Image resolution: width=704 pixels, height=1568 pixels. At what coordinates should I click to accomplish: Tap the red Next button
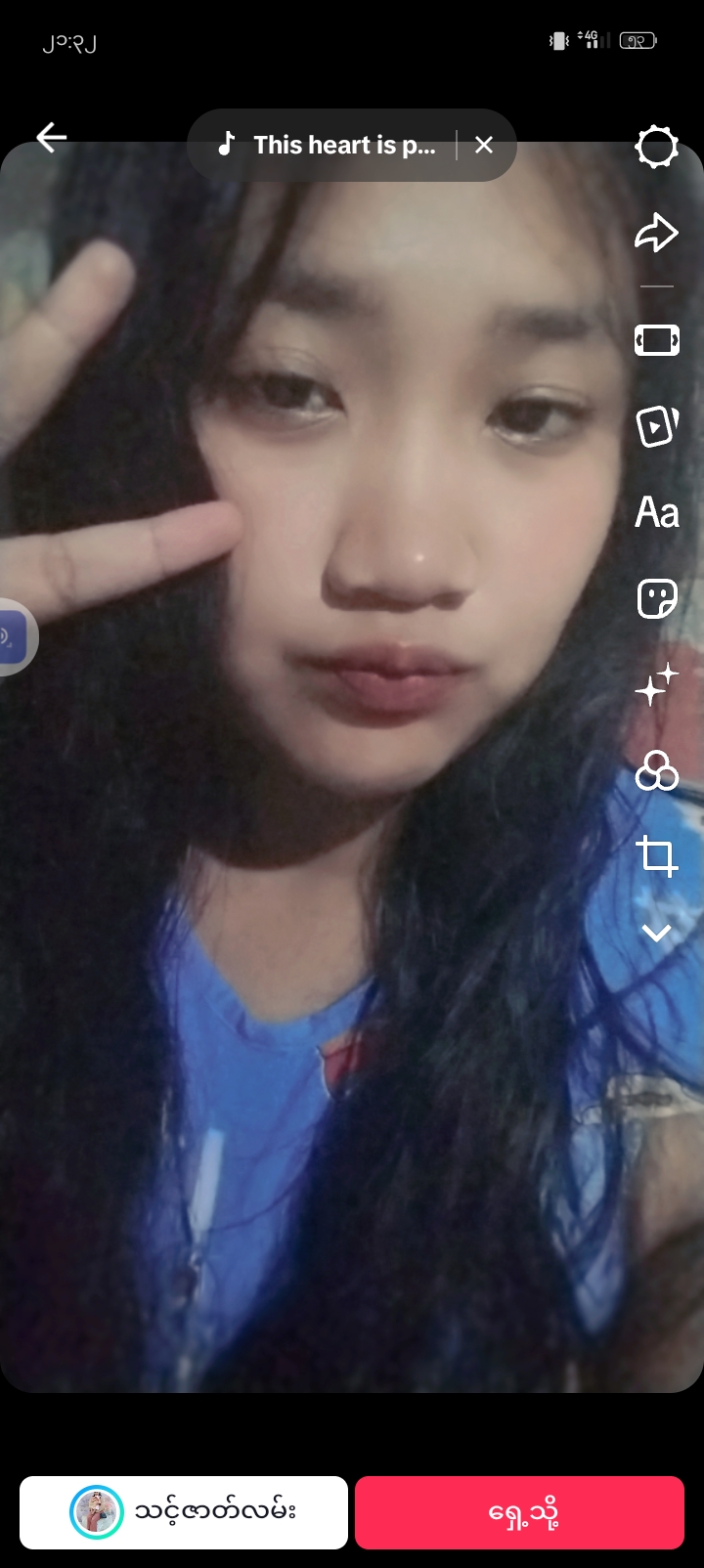(519, 1512)
